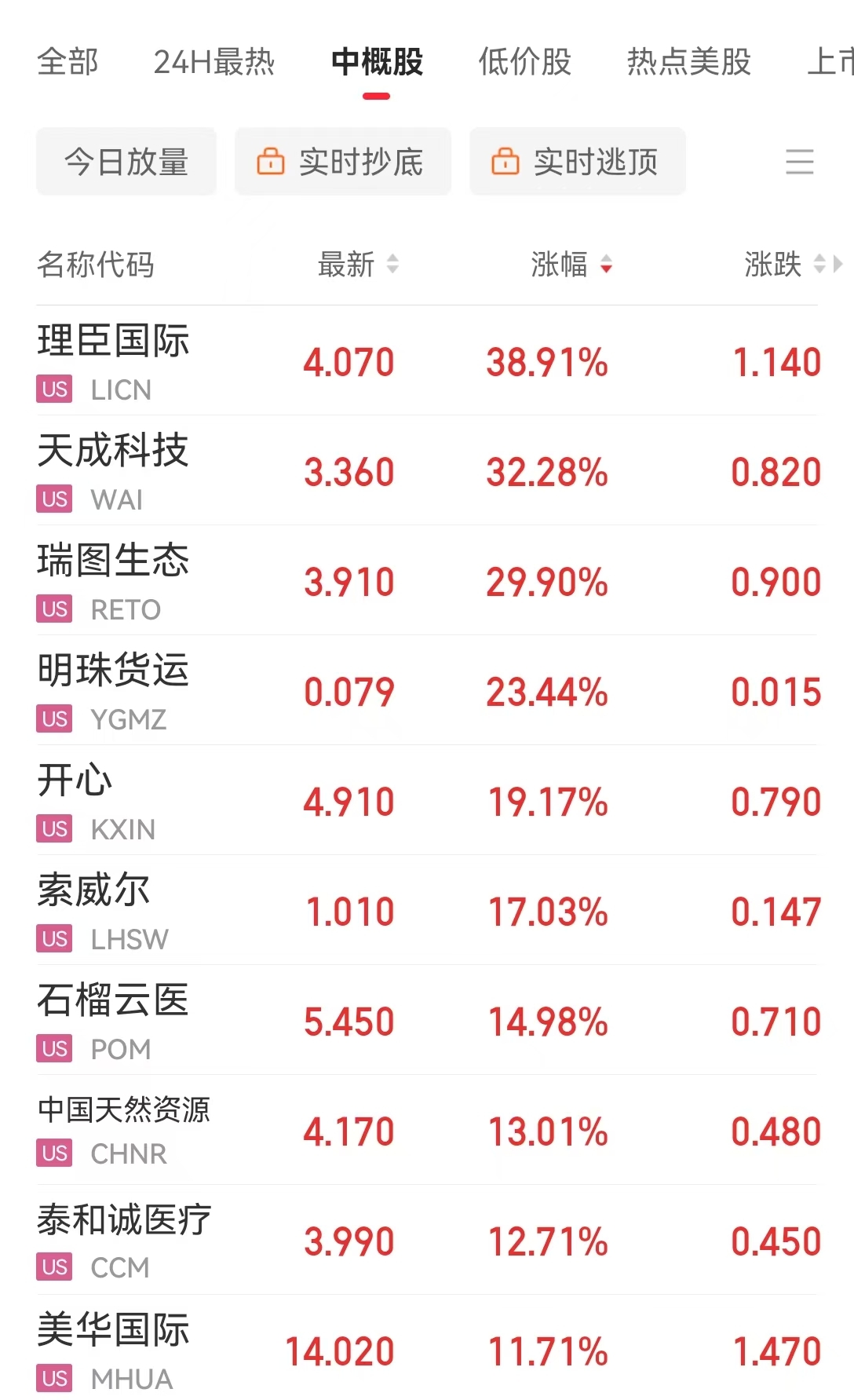Open 天成科技 WAI stock details
Screen dimensions: 854x1400
(113, 471)
